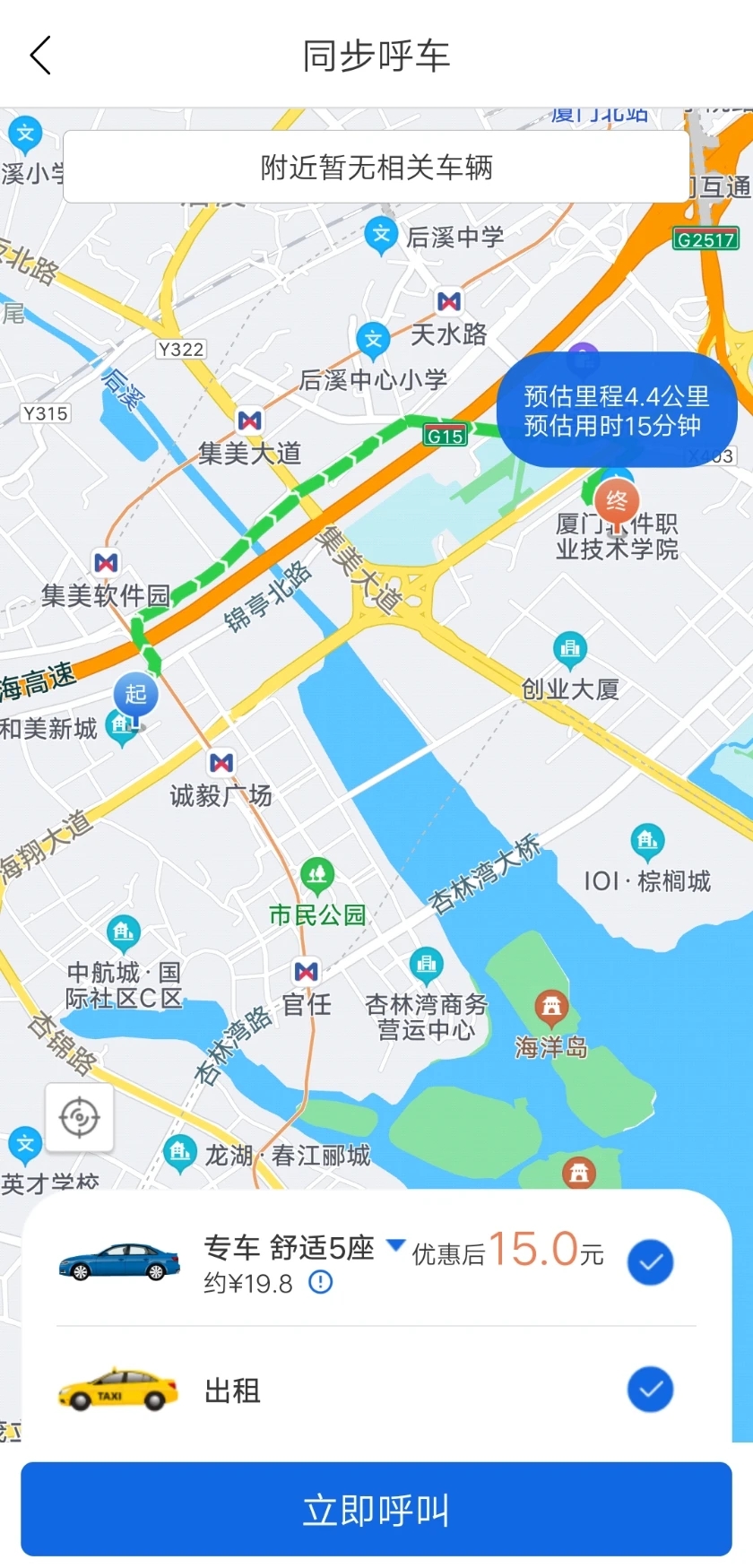Open the ride estimate bubble showing 4.4公里
753x1568 pixels.
click(x=616, y=409)
